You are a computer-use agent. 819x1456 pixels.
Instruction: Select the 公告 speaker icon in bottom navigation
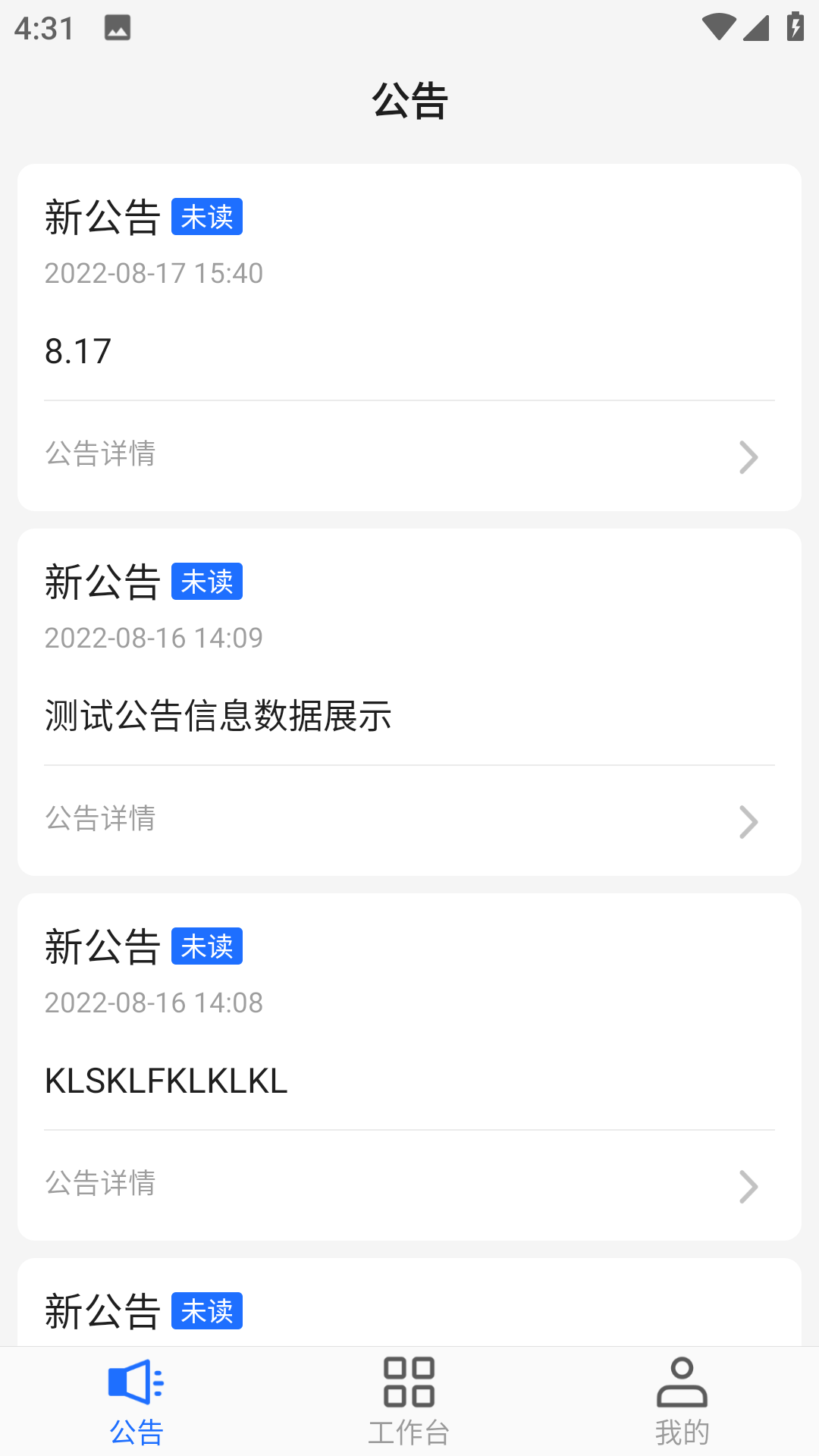pos(136,1382)
